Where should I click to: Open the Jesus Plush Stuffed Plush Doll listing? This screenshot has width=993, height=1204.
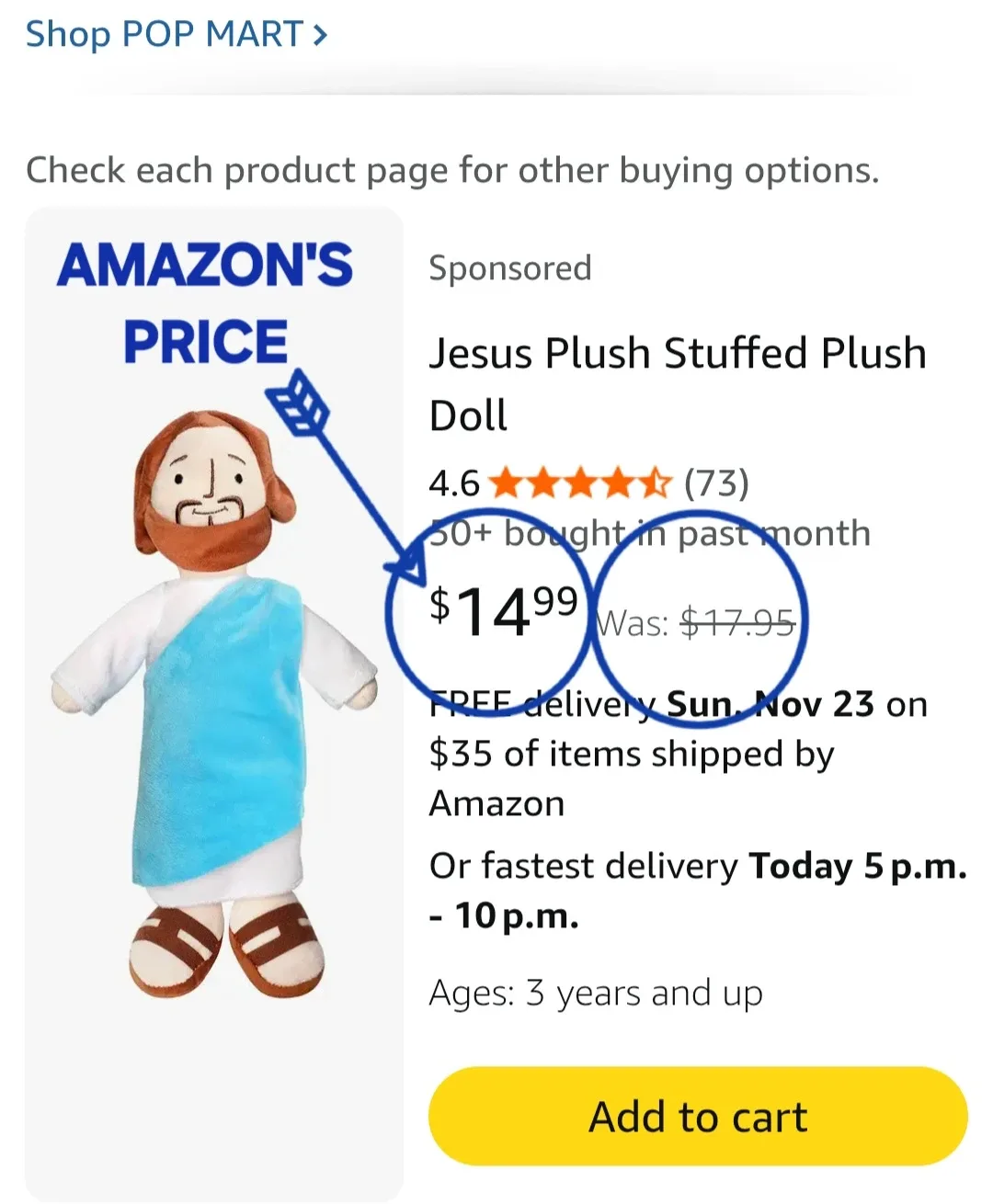(x=678, y=382)
